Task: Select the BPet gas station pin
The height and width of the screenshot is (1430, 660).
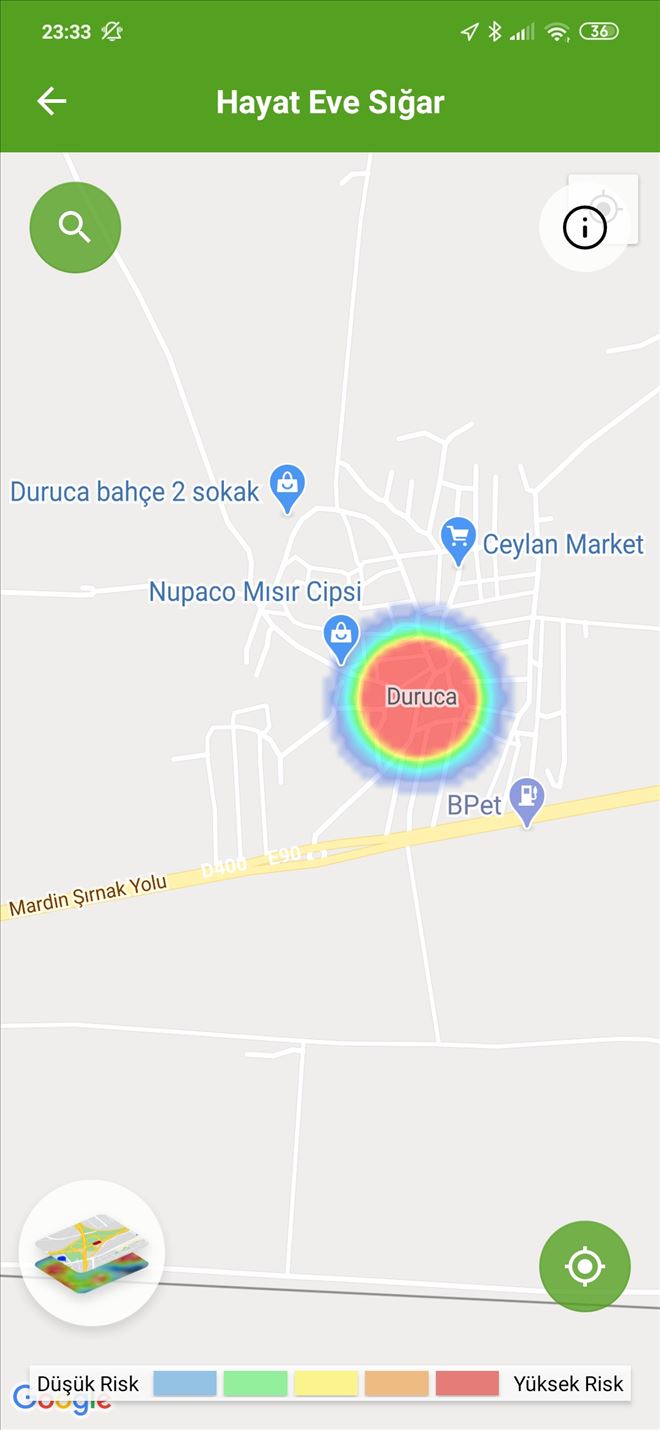Action: click(x=526, y=798)
